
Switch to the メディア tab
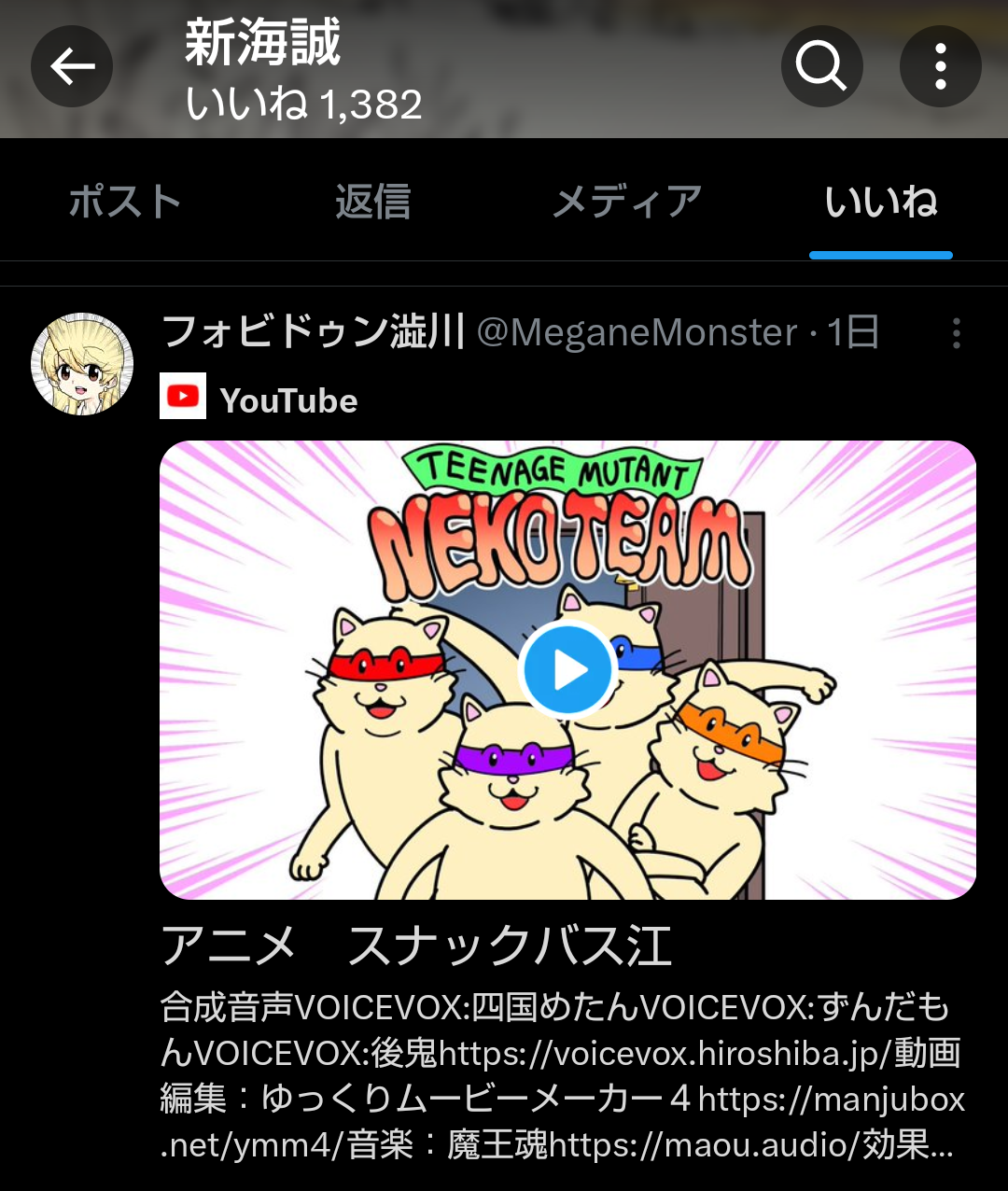(x=626, y=202)
